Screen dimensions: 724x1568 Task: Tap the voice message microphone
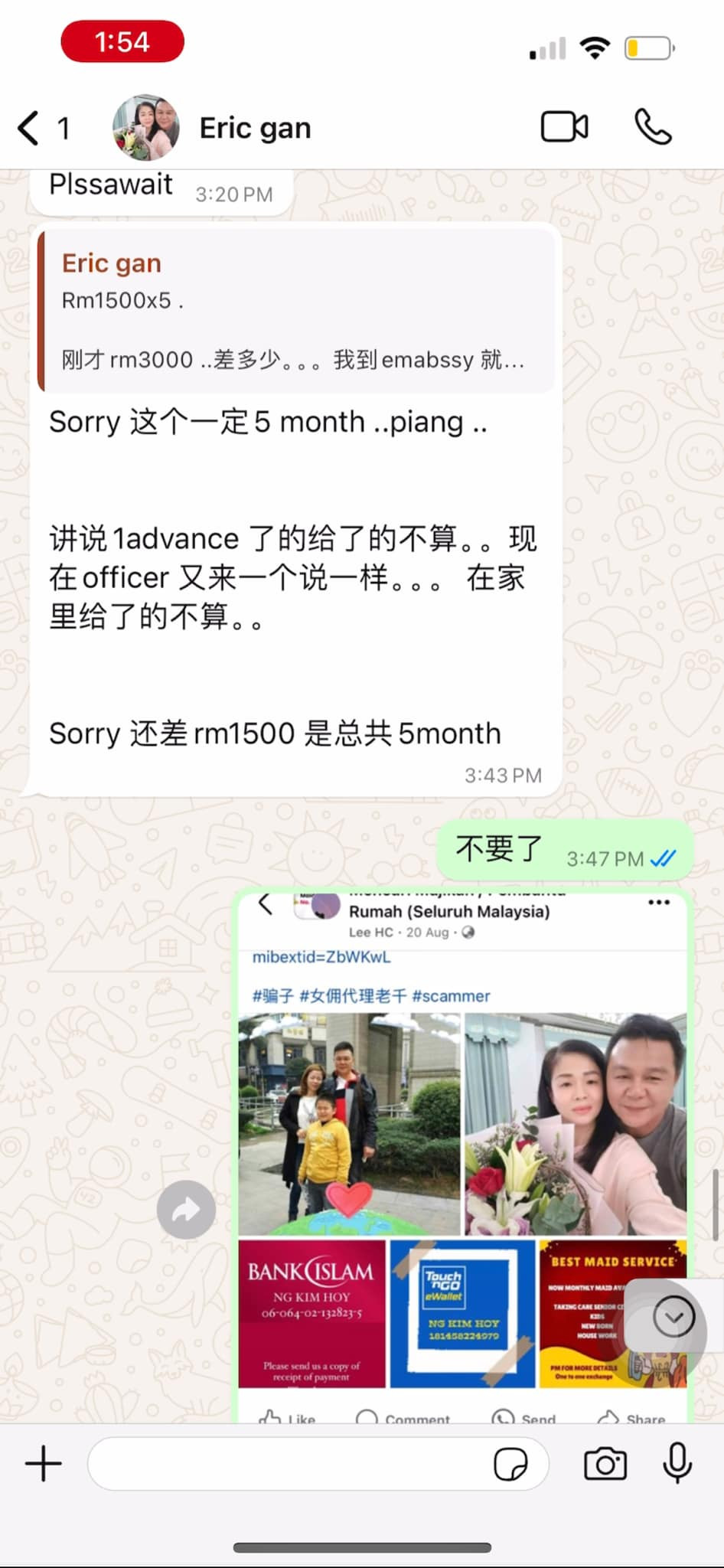pyautogui.click(x=677, y=1464)
